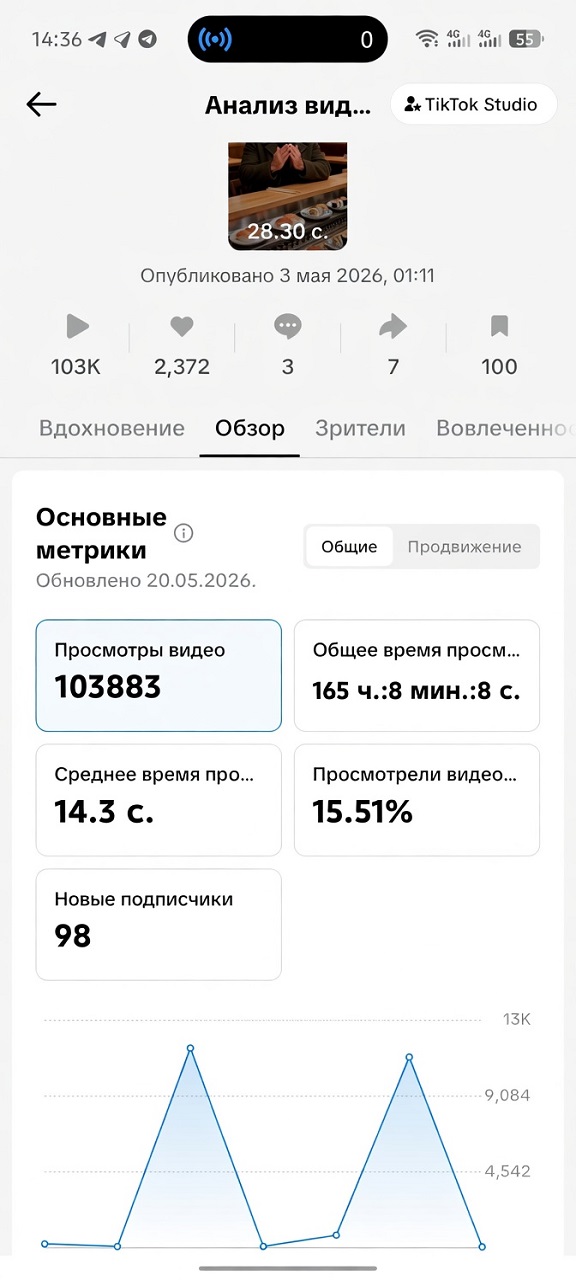Open the Вовлеченность tab

tap(505, 428)
